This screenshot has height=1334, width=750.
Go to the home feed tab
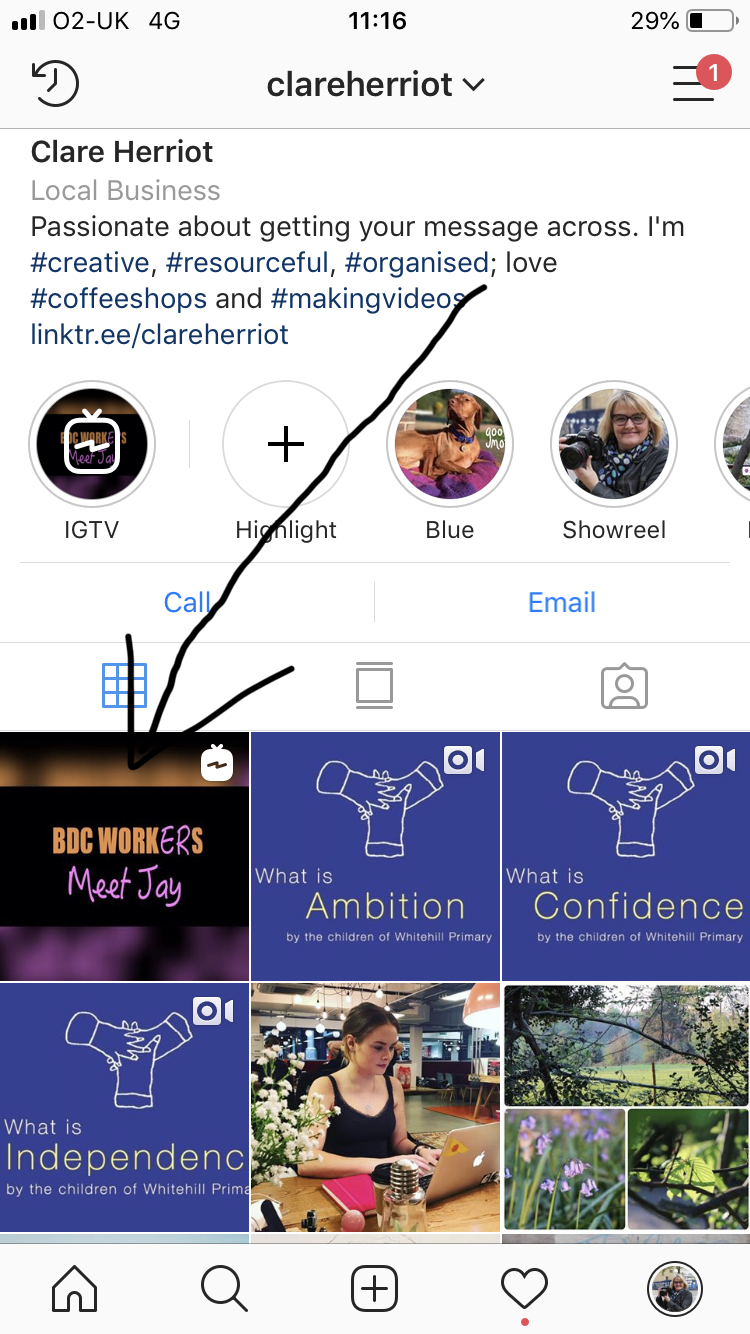tap(75, 1288)
